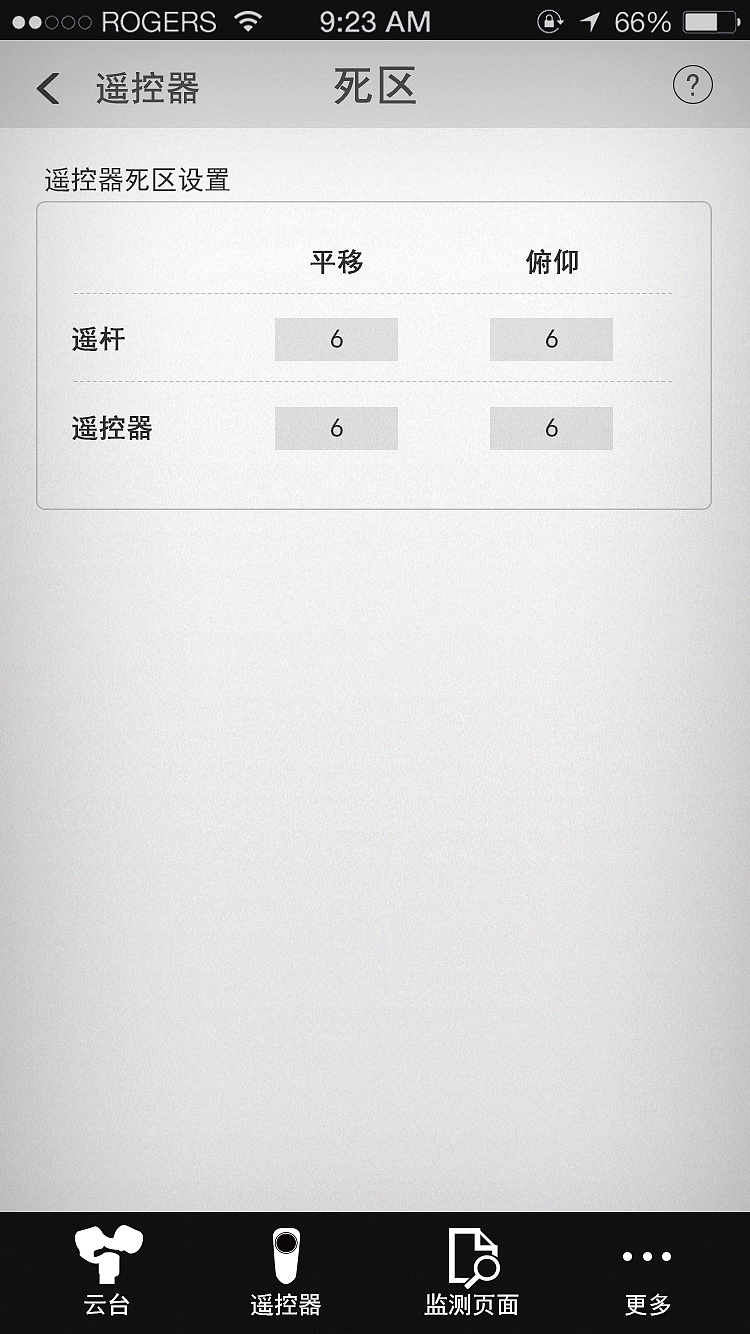Select the 遥杆 平移 deadzone value field

click(336, 340)
